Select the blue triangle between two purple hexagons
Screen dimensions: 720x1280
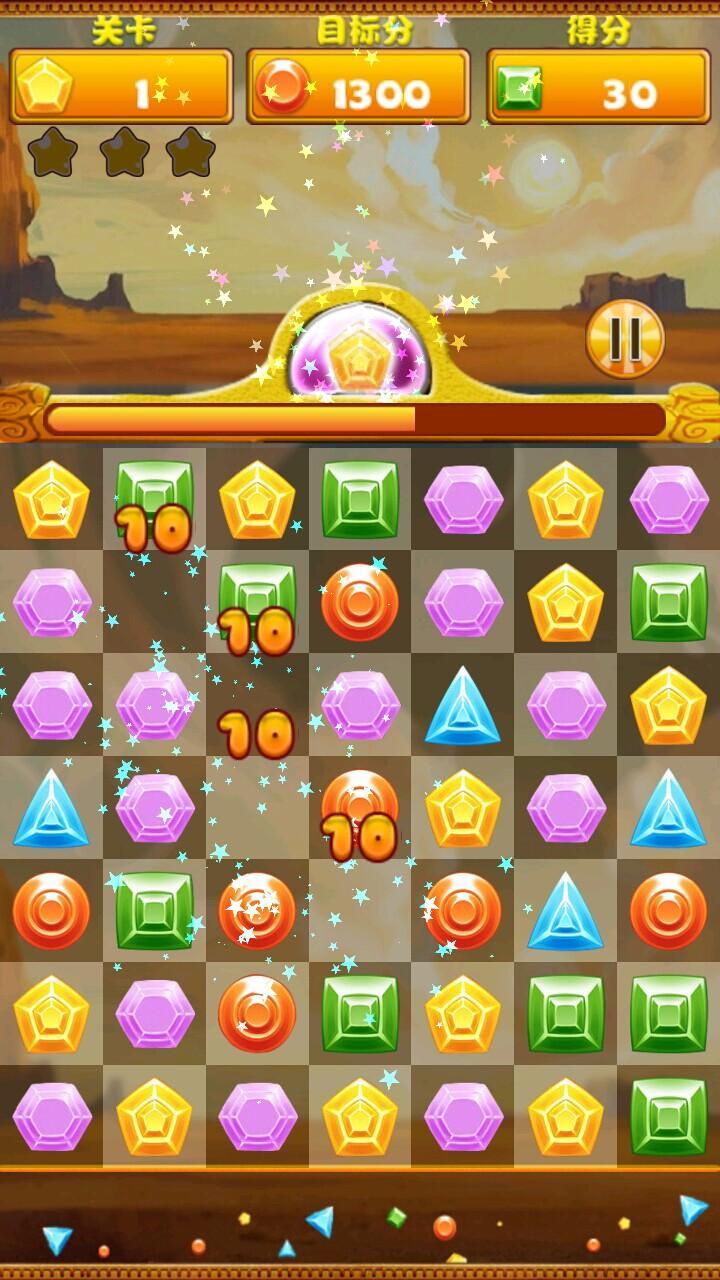(x=462, y=706)
